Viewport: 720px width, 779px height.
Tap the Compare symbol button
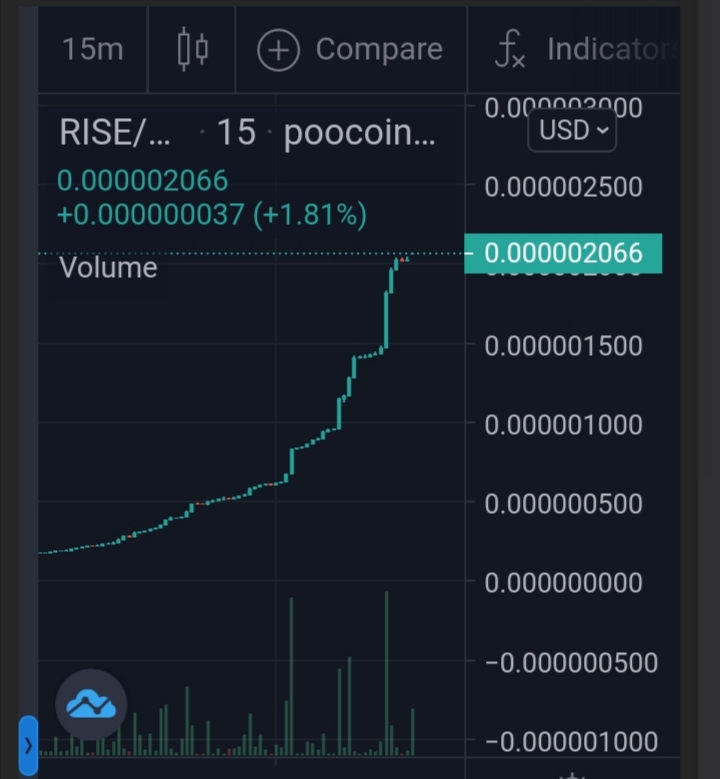pos(350,49)
